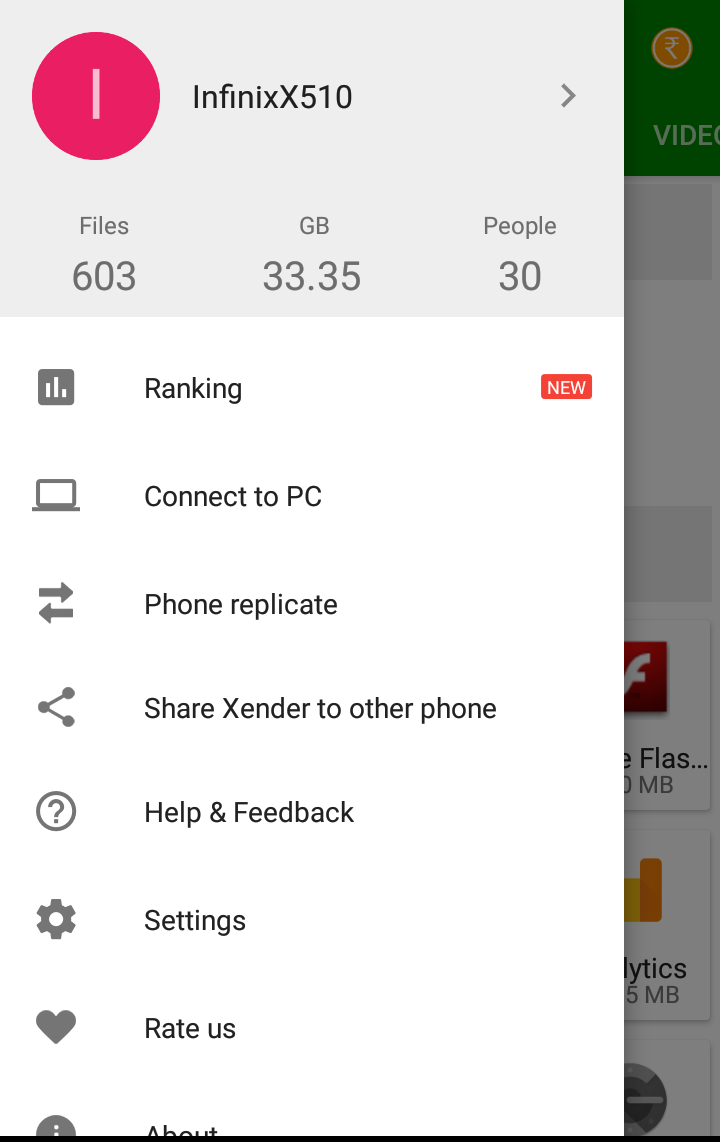Screen dimensions: 720x1142
Task: Tap the pink profile avatar
Action: (x=96, y=96)
